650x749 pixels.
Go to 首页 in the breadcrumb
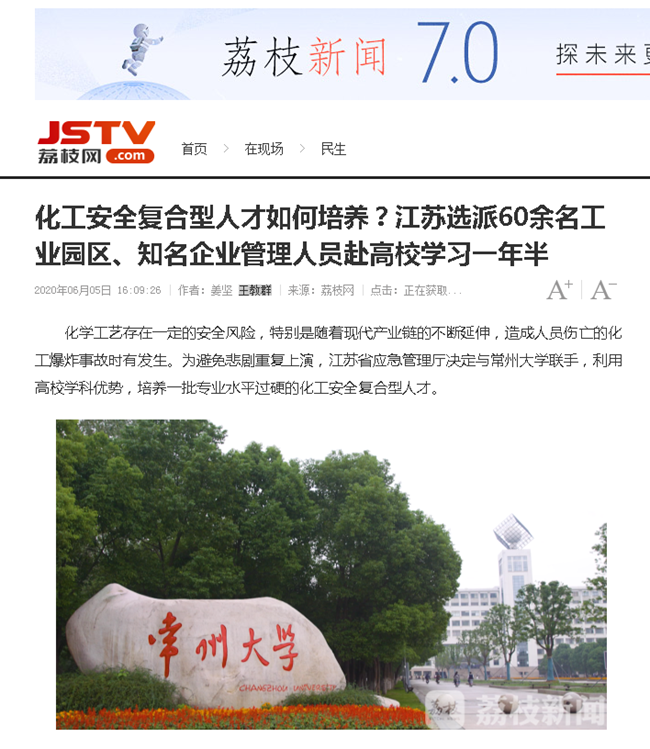[x=194, y=149]
